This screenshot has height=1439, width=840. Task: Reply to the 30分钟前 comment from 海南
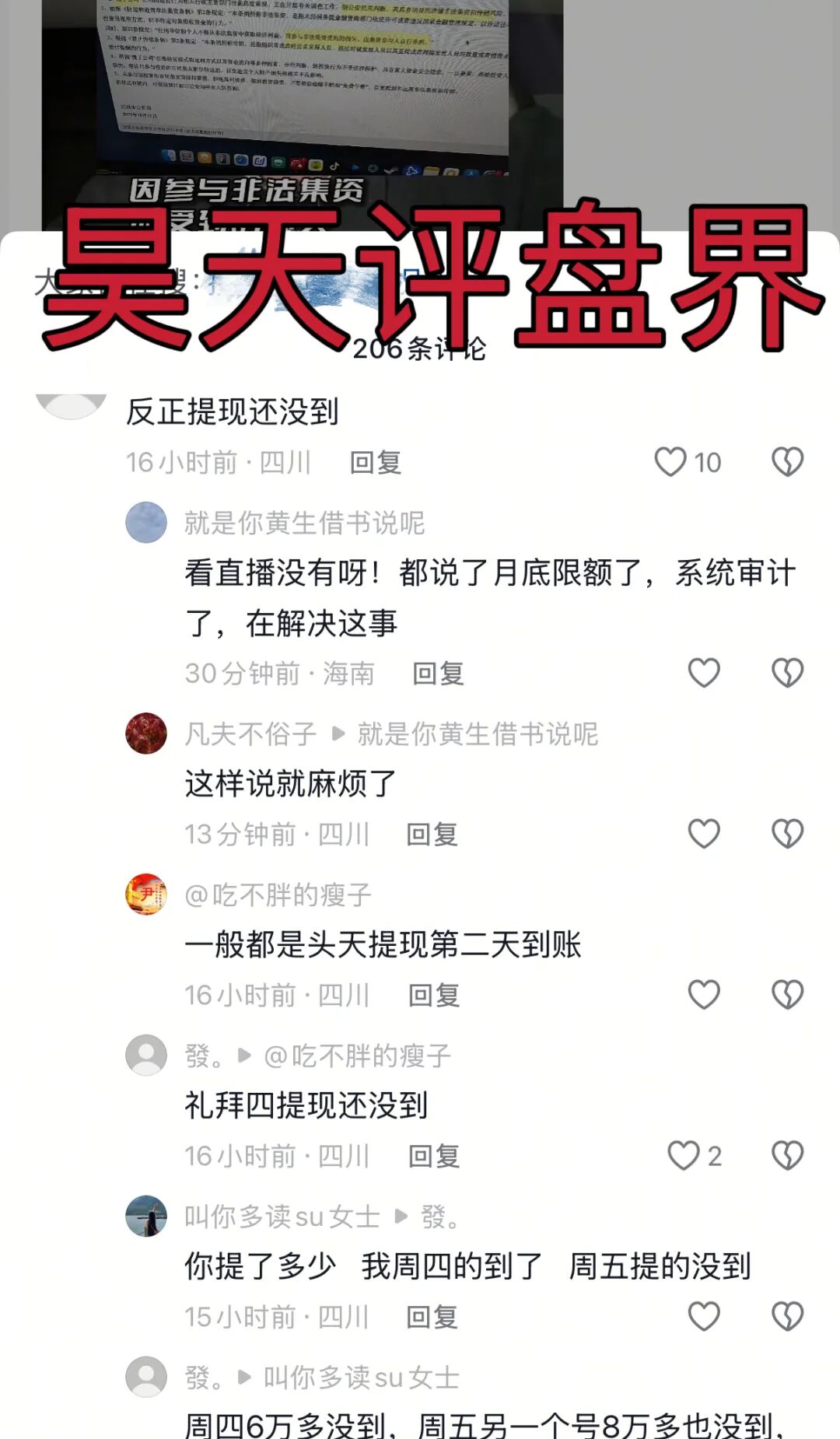point(438,674)
